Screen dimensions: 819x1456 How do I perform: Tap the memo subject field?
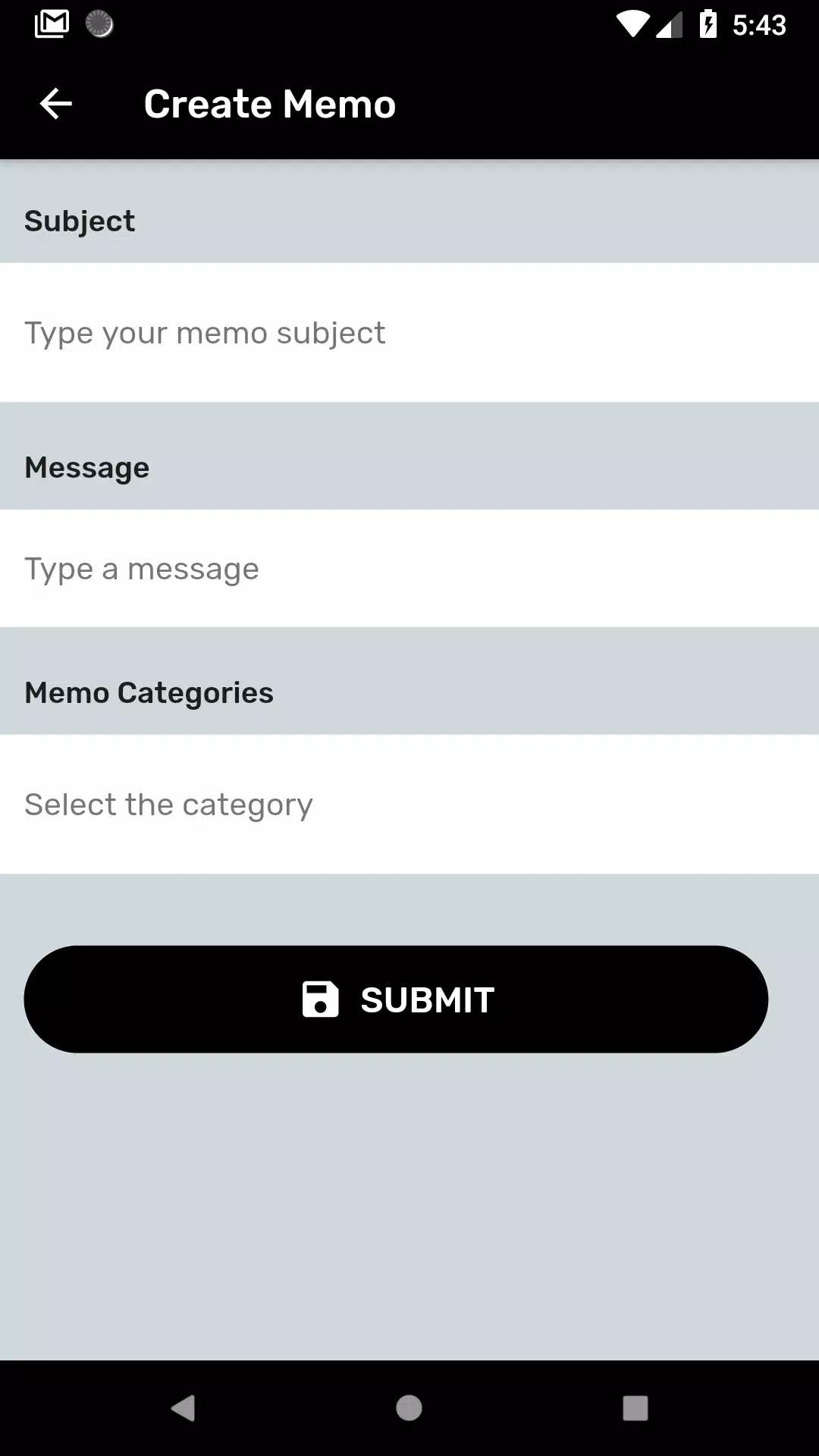[409, 332]
